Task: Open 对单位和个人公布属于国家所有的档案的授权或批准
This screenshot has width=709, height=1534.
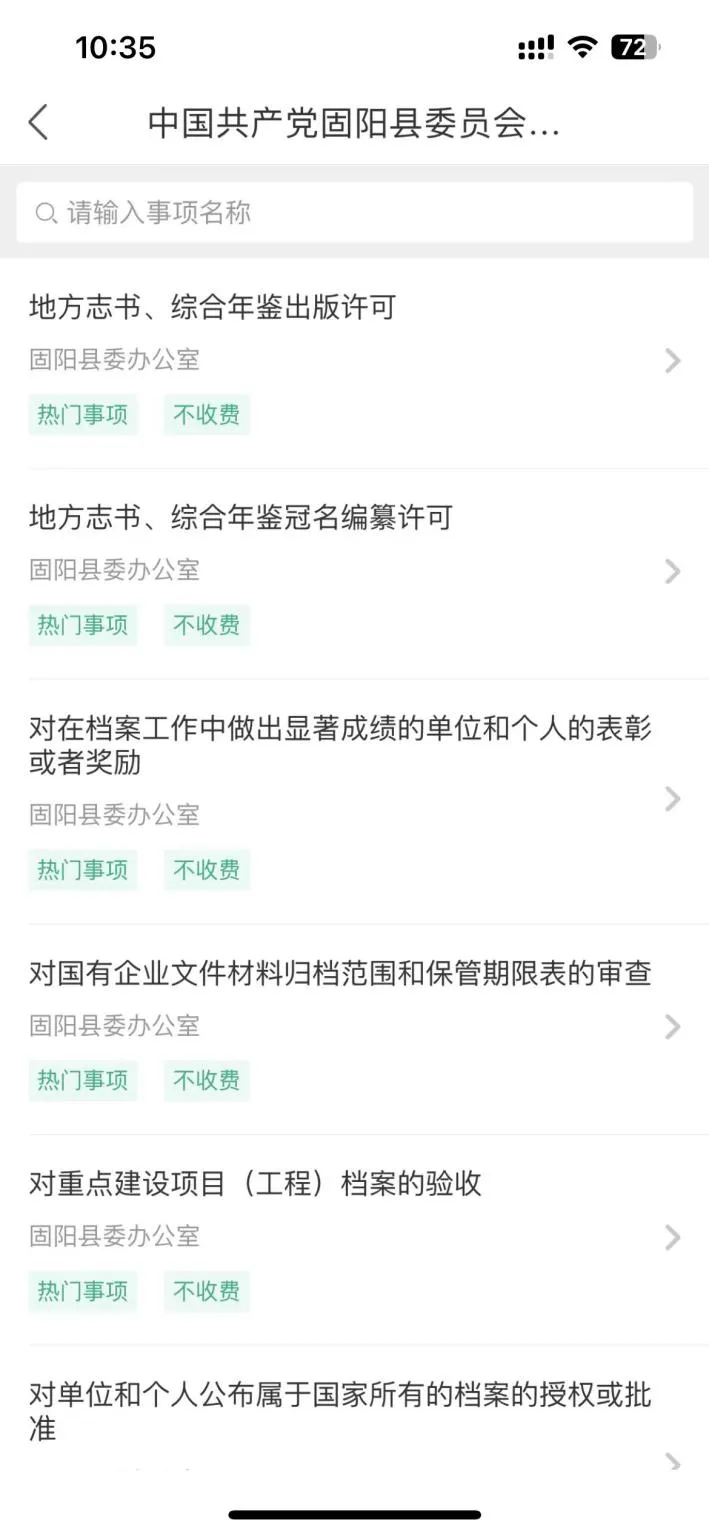Action: [x=340, y=1410]
